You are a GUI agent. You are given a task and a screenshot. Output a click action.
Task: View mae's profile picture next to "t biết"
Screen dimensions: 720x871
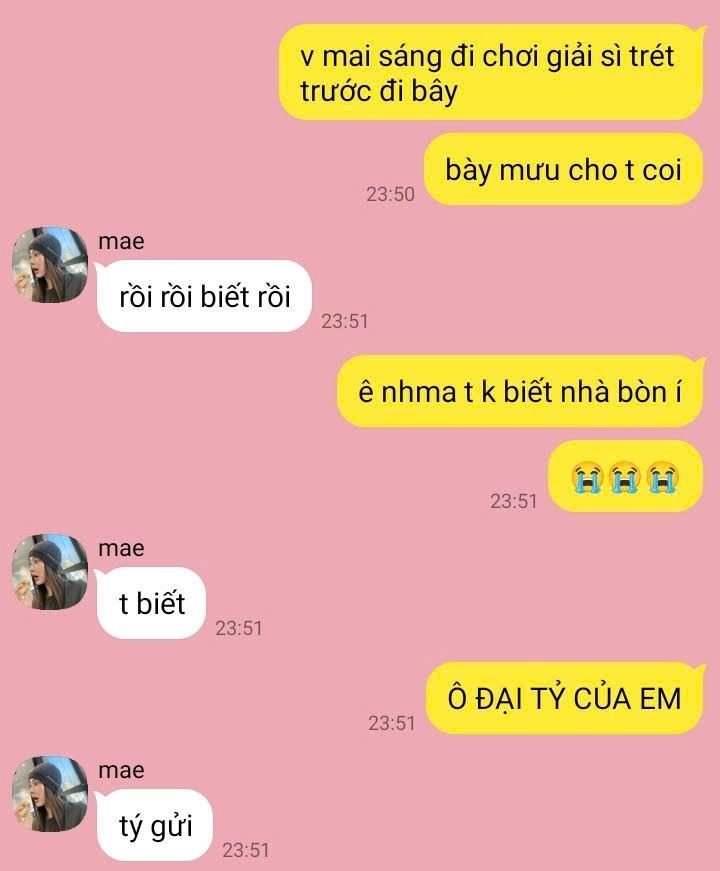click(x=49, y=572)
